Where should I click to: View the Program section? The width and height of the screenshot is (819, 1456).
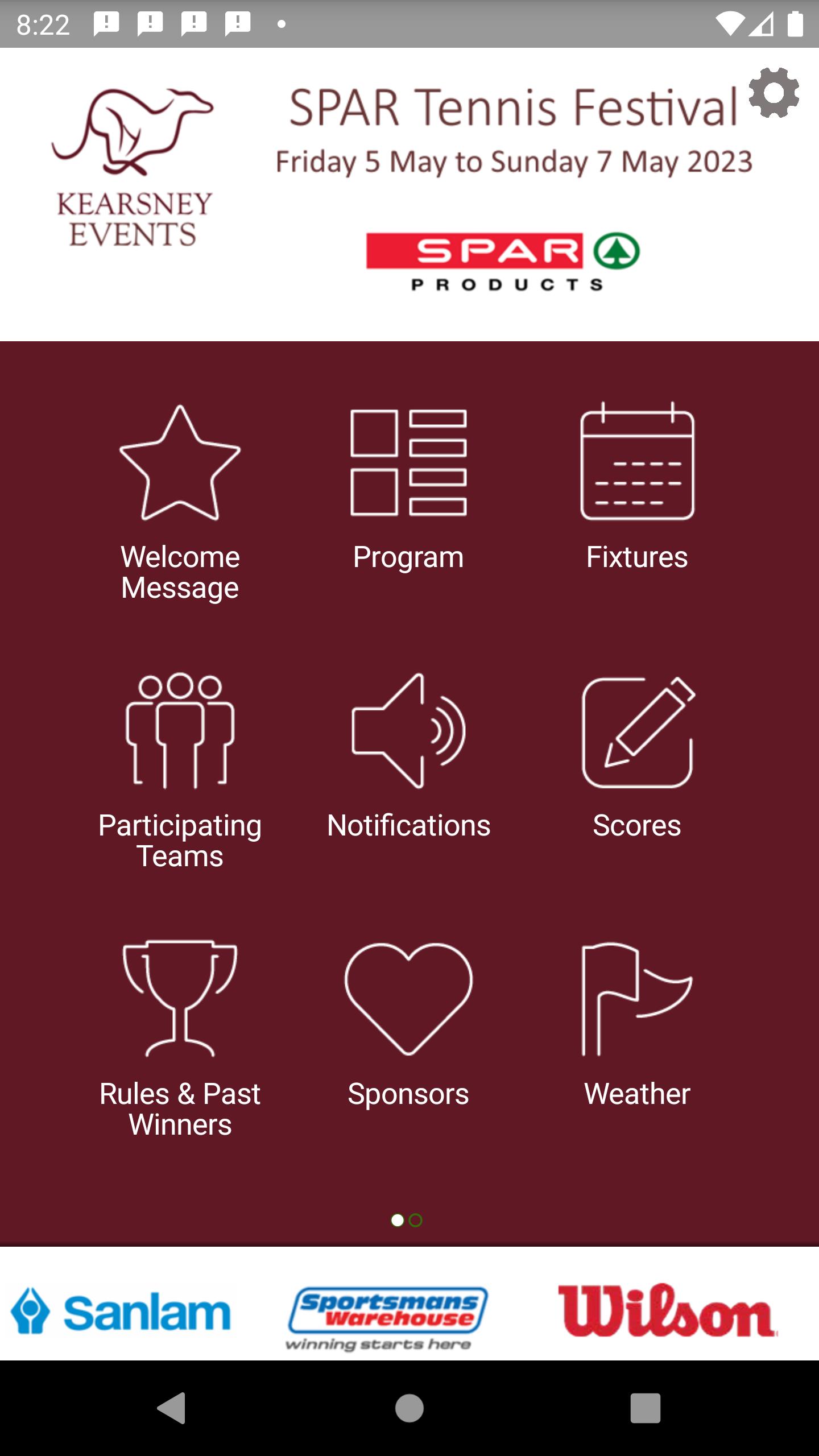coord(408,489)
